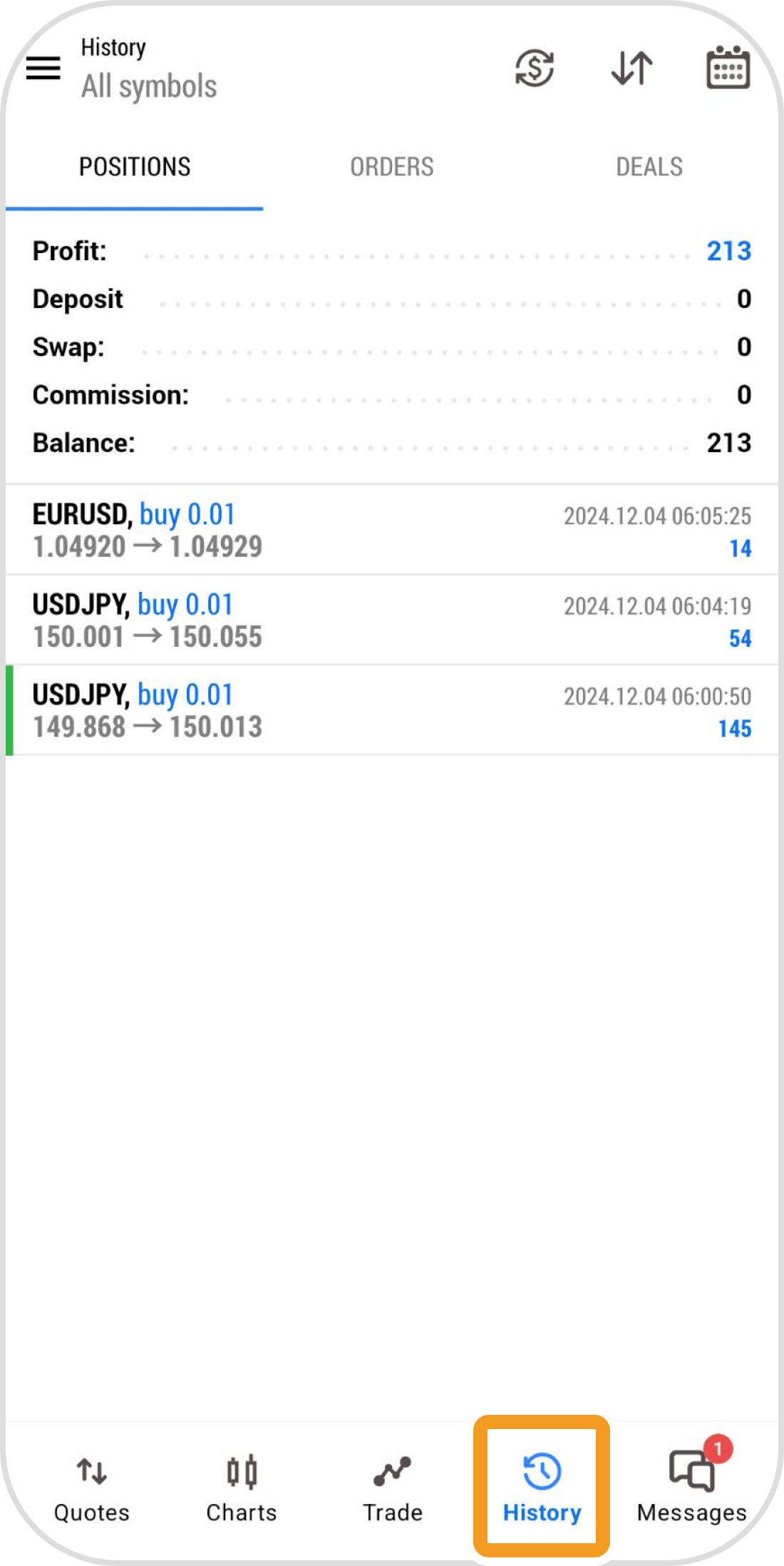The image size is (784, 1566).
Task: Tap the symbol filter dollar icon
Action: click(x=535, y=68)
